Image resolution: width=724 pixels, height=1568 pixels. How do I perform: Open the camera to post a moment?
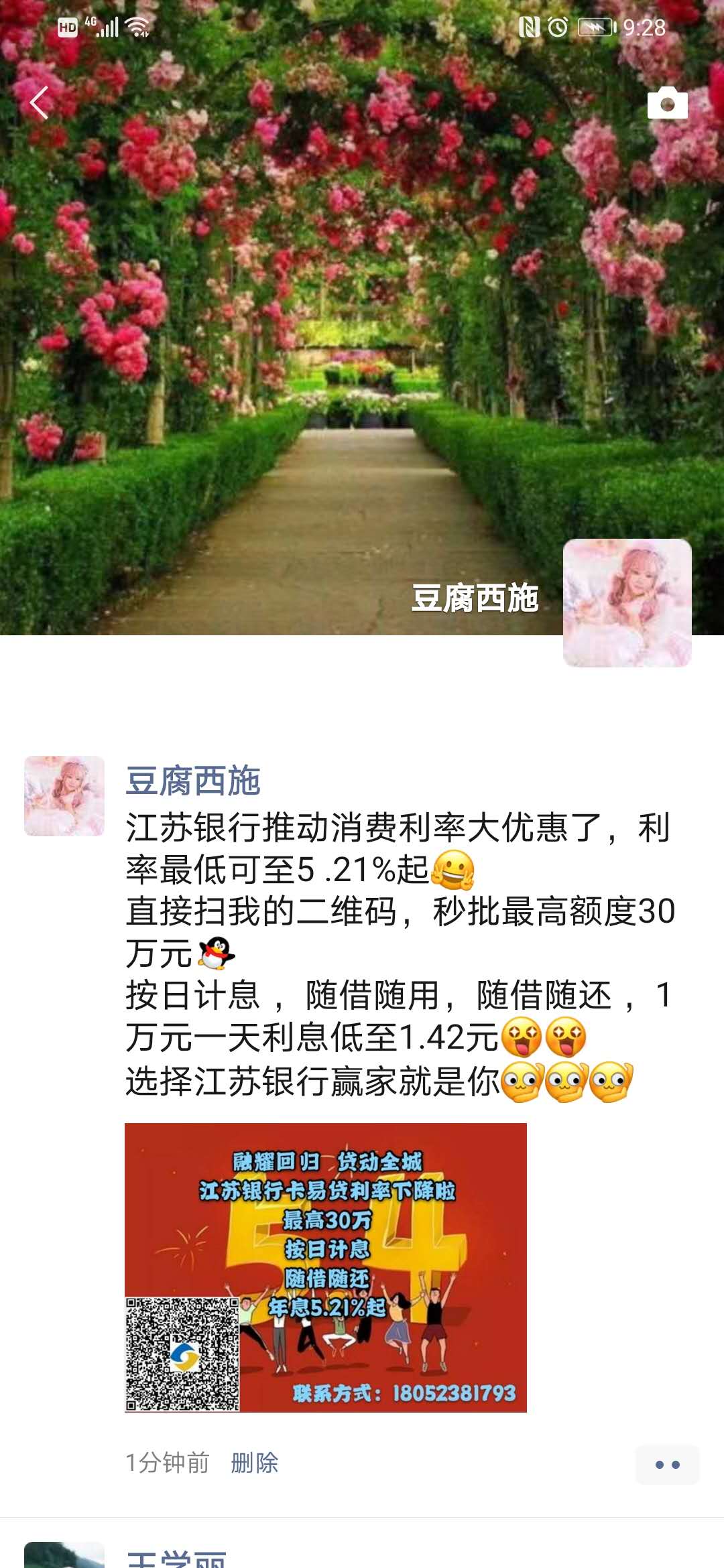pos(667,103)
